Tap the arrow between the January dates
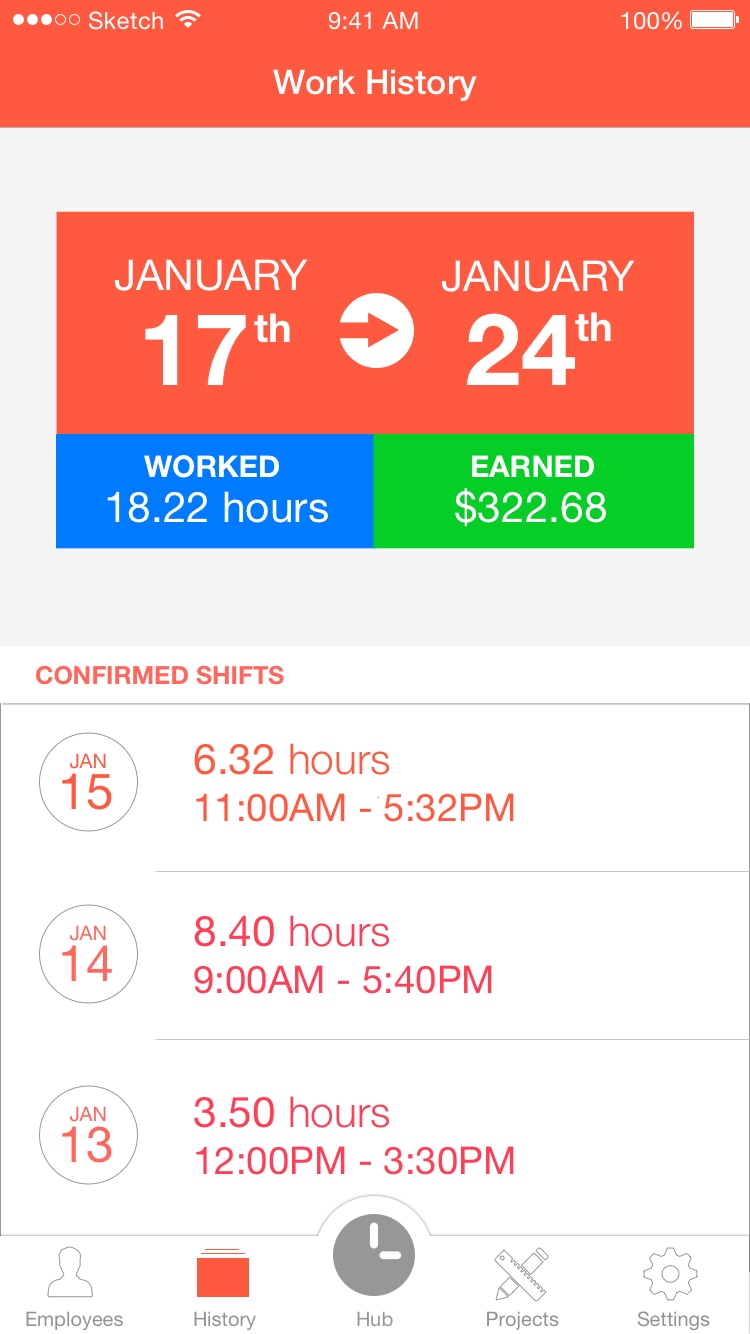This screenshot has height=1334, width=750. (x=377, y=330)
